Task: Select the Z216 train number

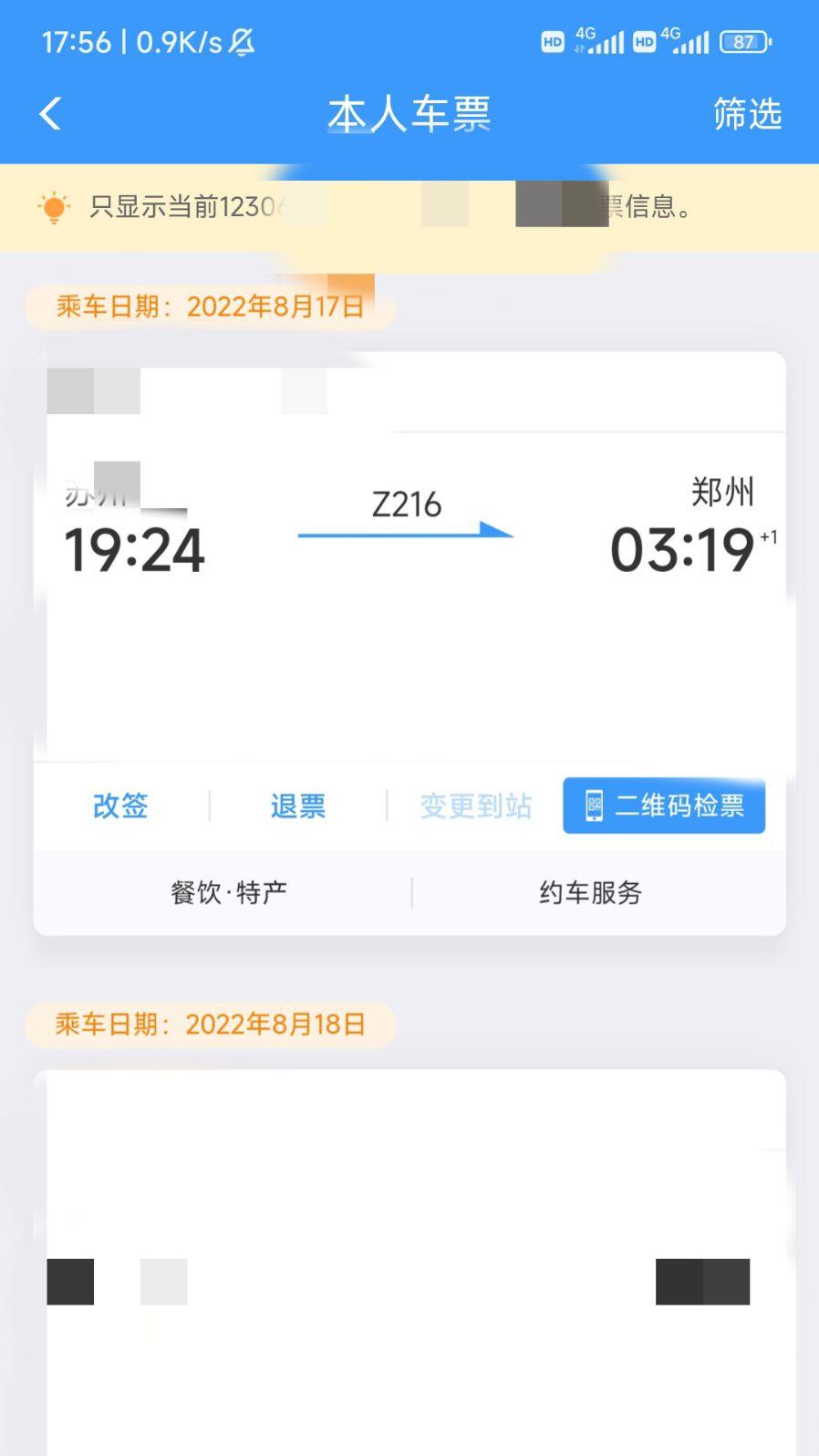Action: (408, 504)
